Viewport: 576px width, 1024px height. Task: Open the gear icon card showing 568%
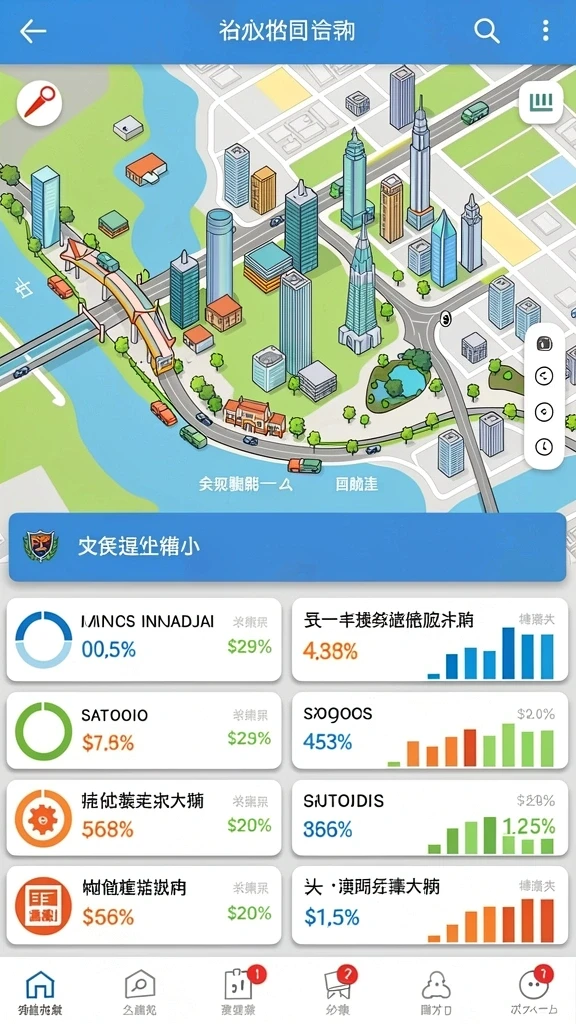(144, 818)
